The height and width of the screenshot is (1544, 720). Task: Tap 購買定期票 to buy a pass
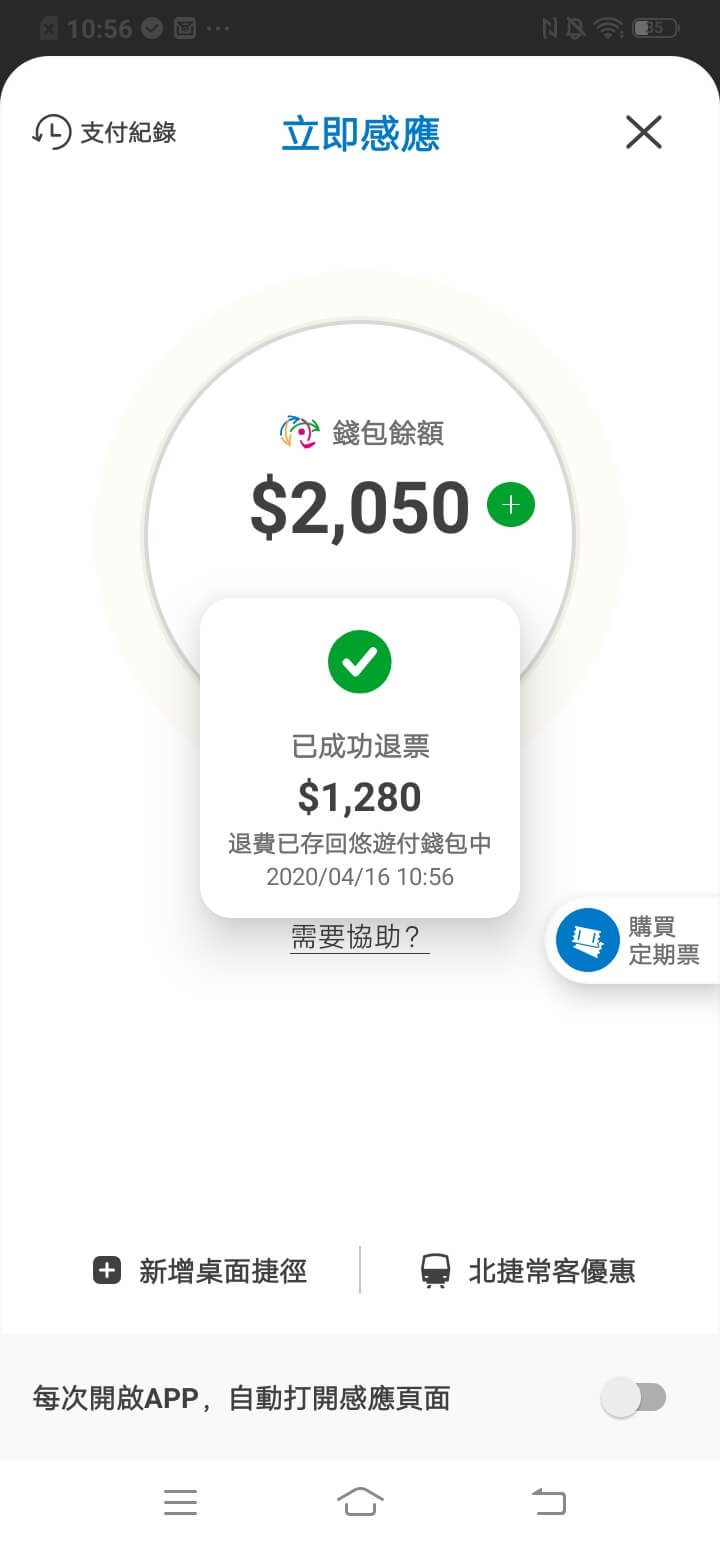coord(635,940)
